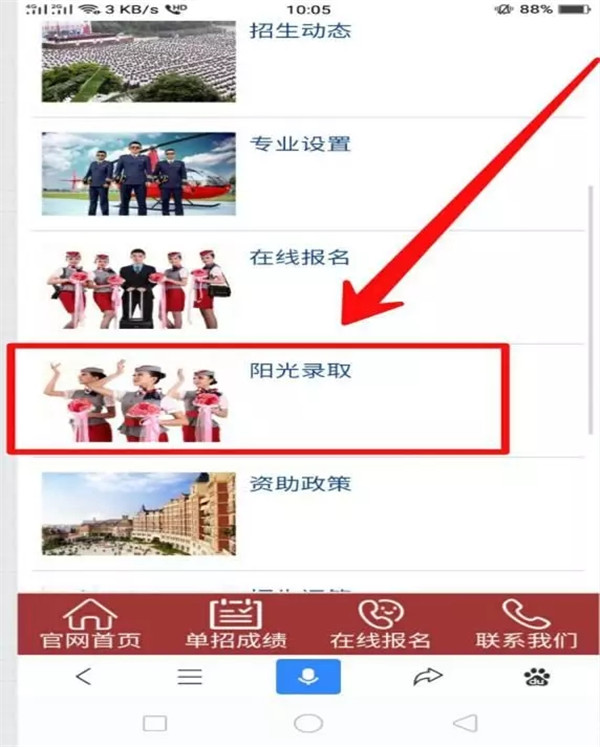Viewport: 600px width, 747px height.
Task: Open 单招成绩 in the bottom bar
Action: tap(235, 624)
